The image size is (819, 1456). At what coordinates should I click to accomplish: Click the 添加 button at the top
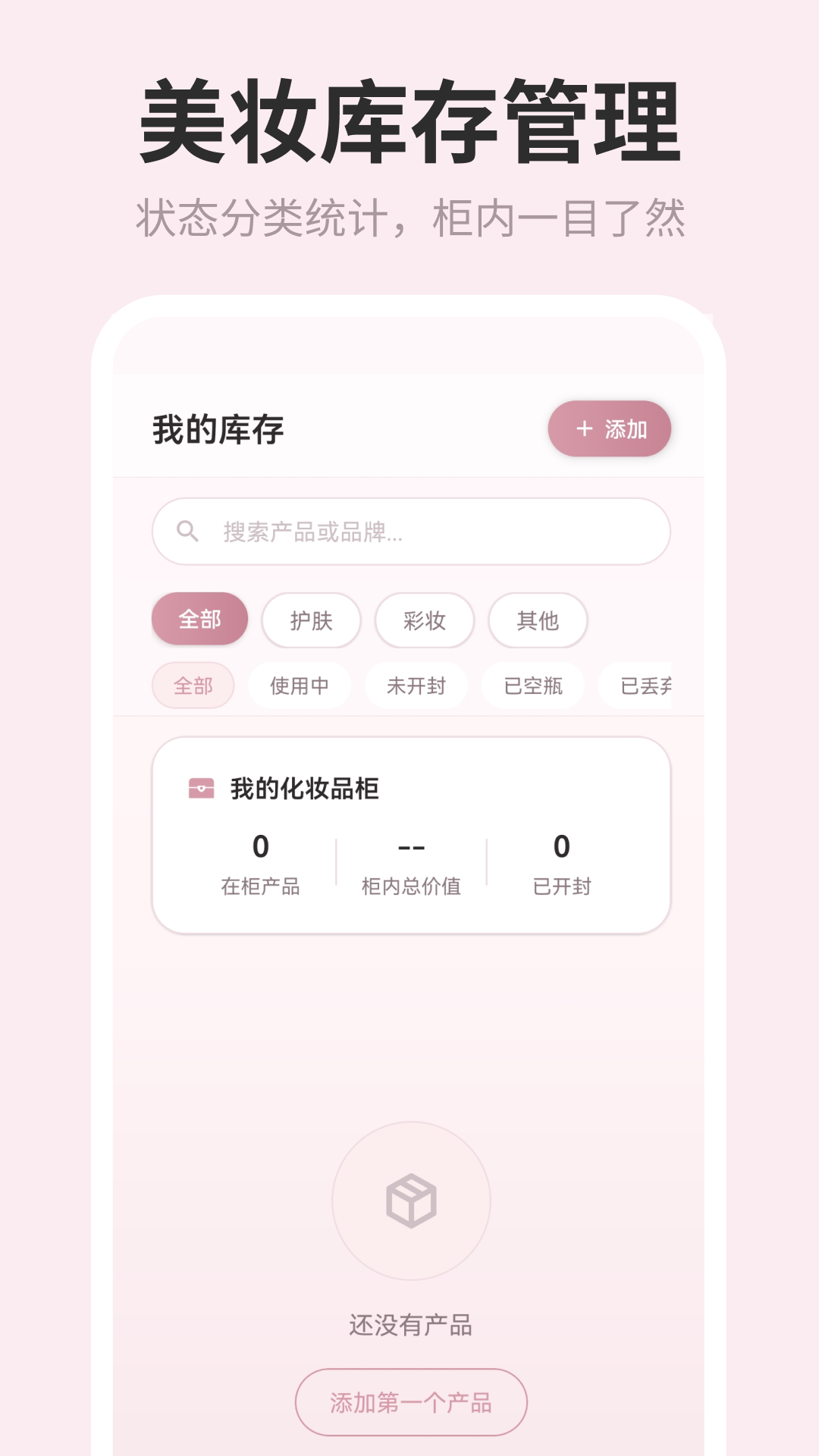610,428
